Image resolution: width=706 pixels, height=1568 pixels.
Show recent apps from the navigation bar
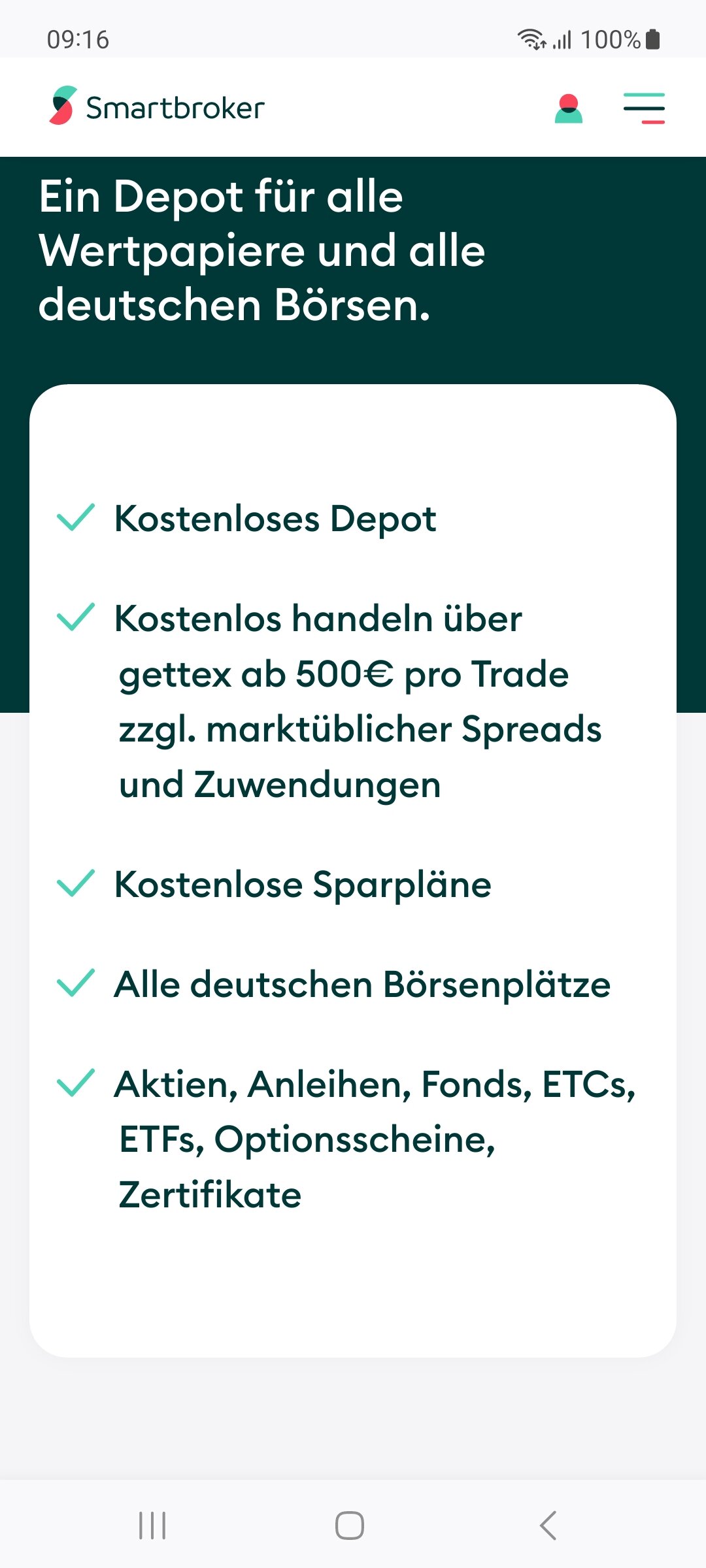tap(152, 1526)
